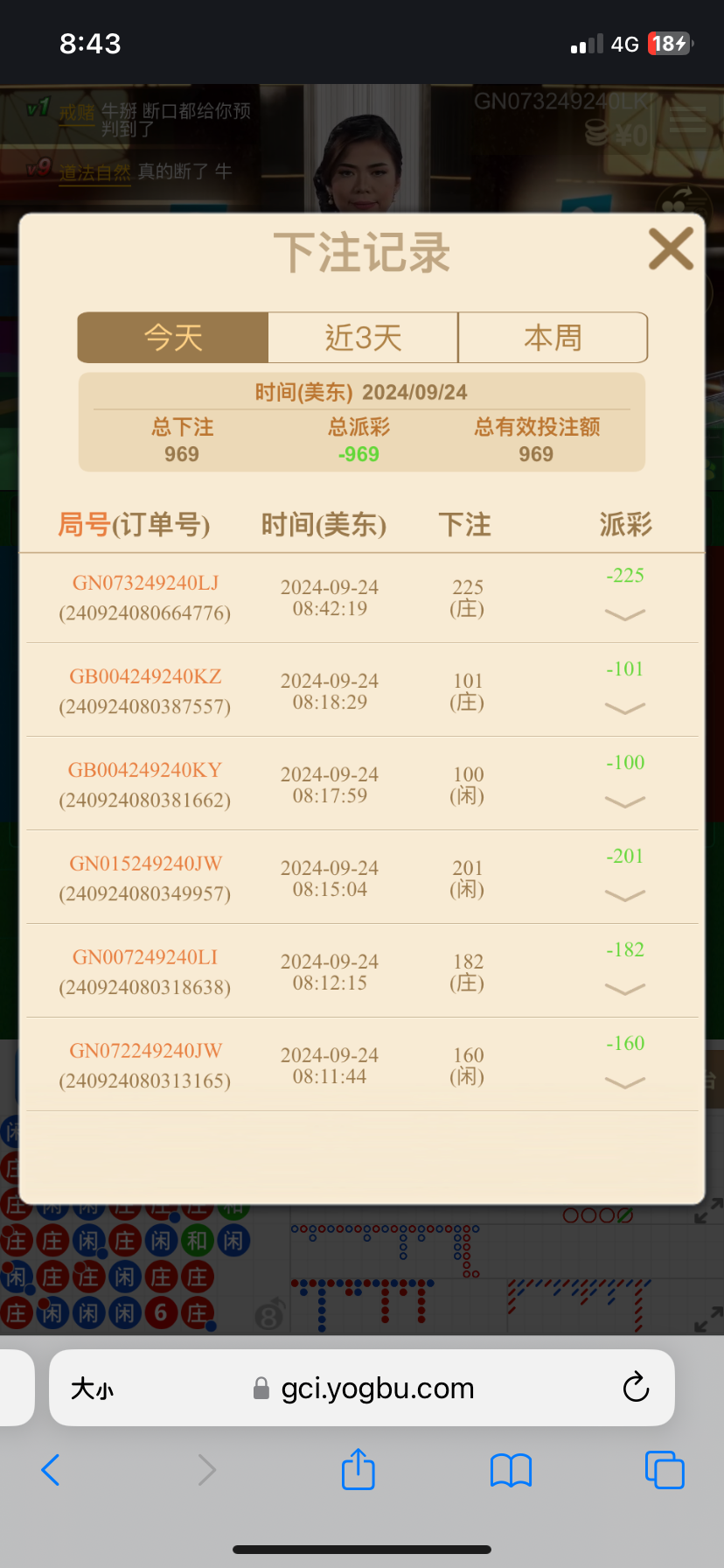Viewport: 724px width, 1568px height.
Task: Expand details for round GN007249240LI
Action: tap(624, 989)
